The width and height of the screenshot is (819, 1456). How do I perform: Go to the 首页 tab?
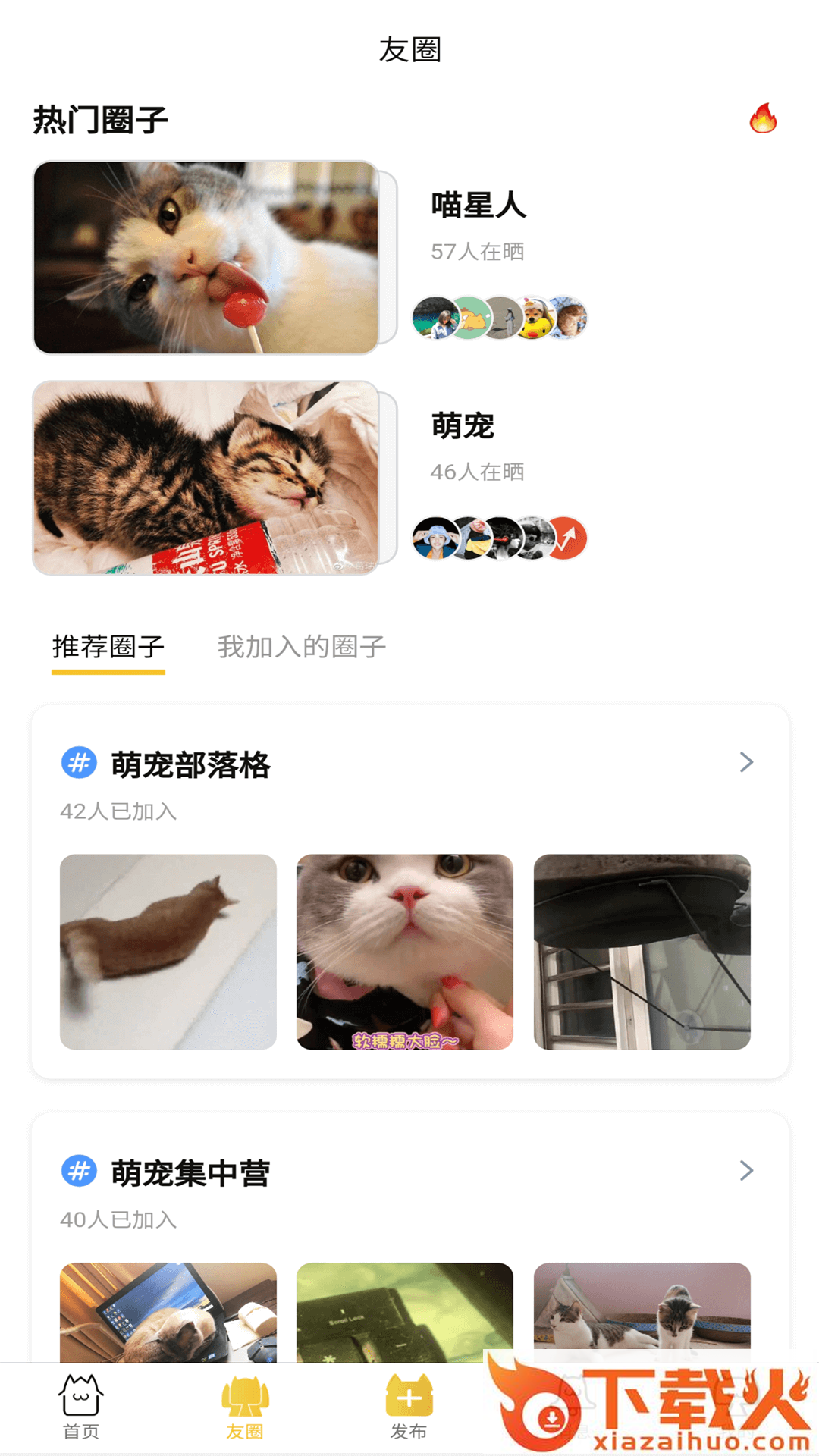(81, 1407)
